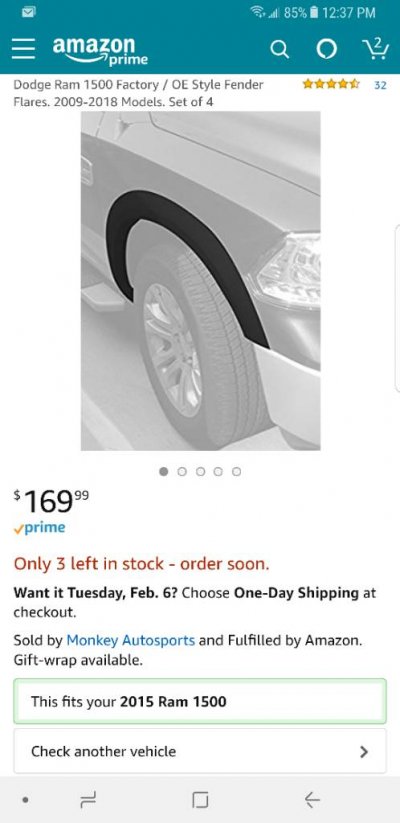Viewport: 400px width, 823px height.
Task: Open recent apps
Action: [x=88, y=800]
